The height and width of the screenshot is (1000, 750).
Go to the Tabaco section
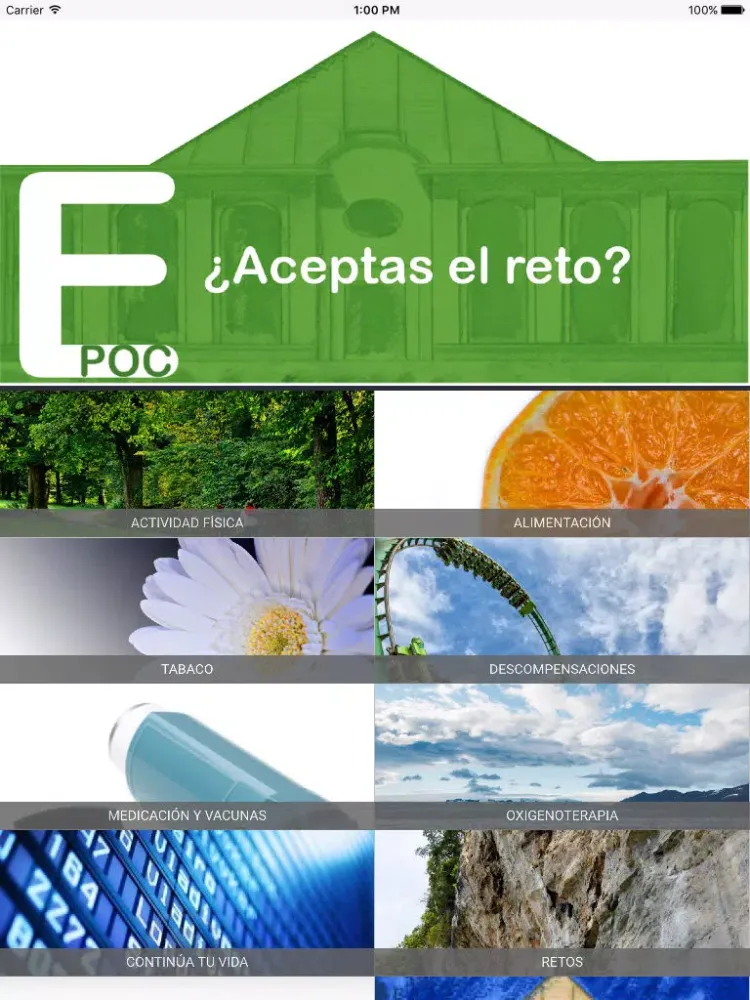coord(187,610)
